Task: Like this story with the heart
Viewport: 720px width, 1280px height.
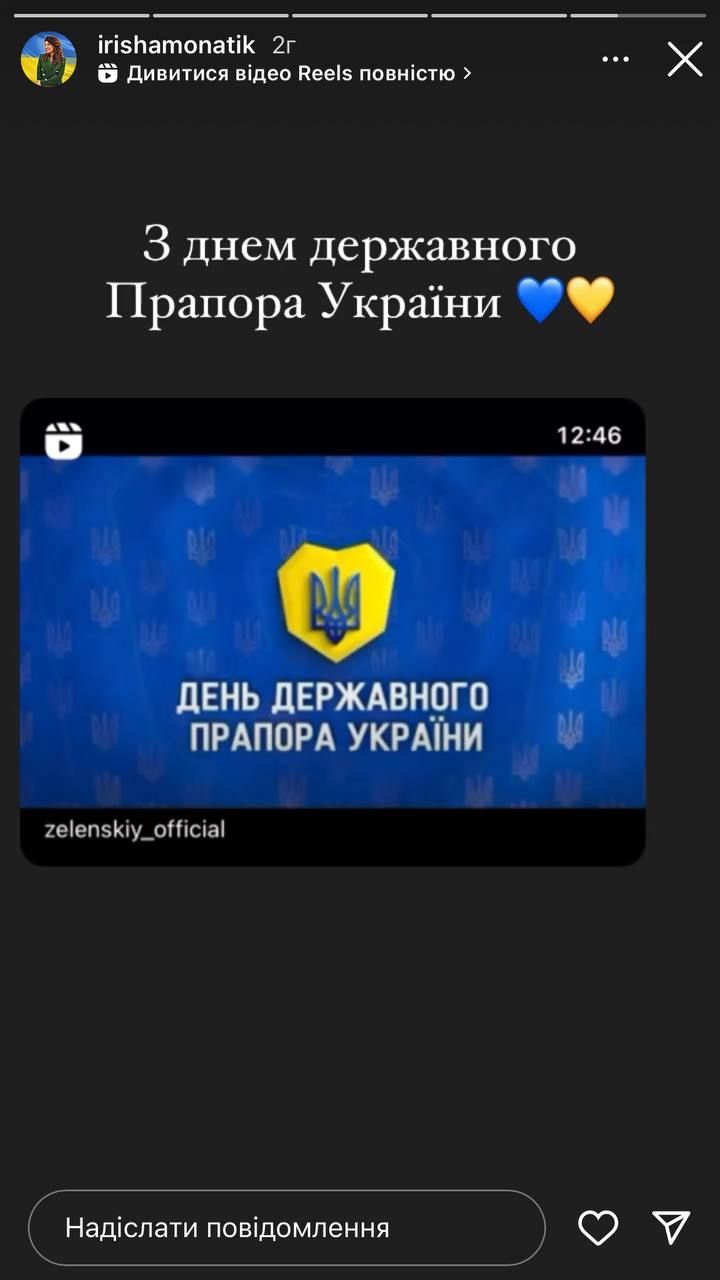Action: click(x=598, y=1227)
